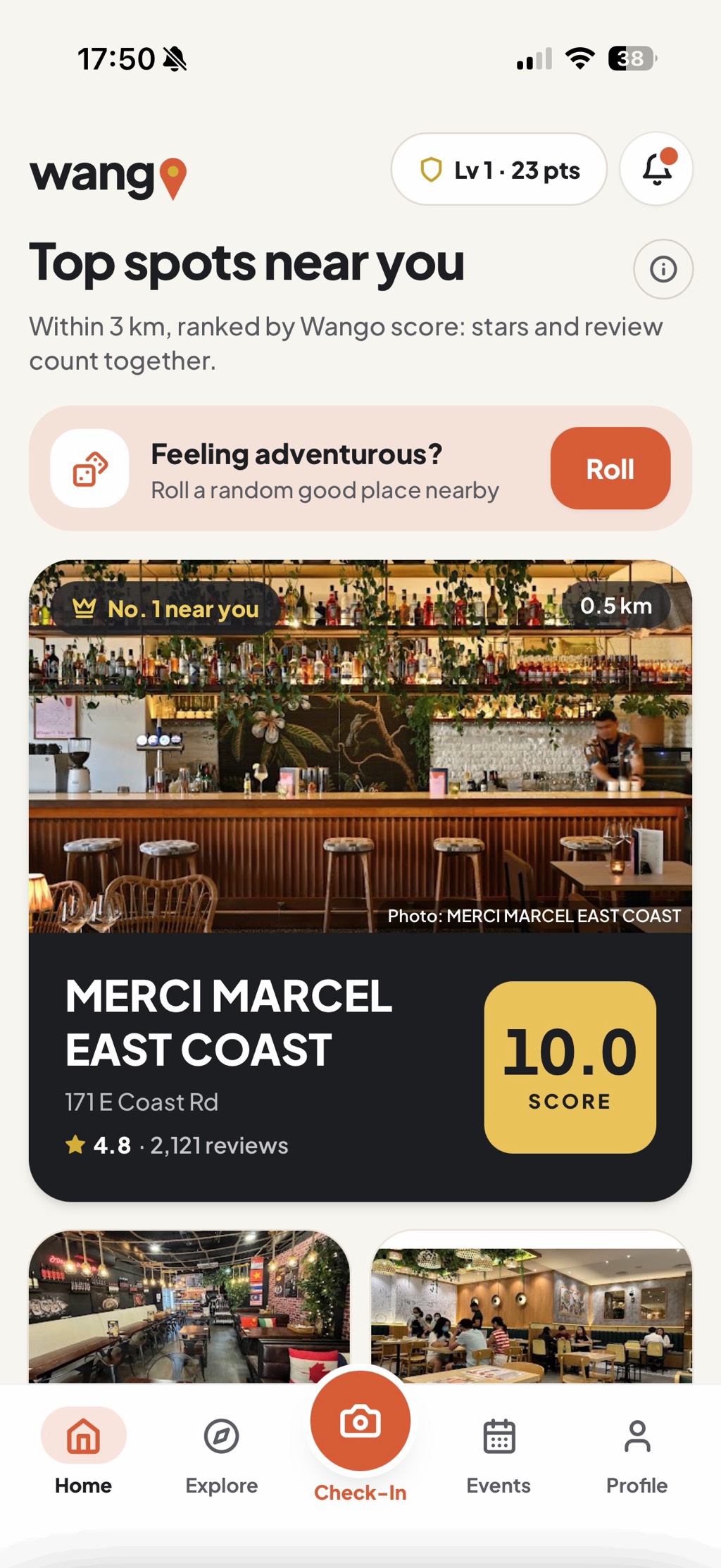Screen dimensions: 721x1568
Task: Open the notifications bell
Action: pyautogui.click(x=656, y=169)
